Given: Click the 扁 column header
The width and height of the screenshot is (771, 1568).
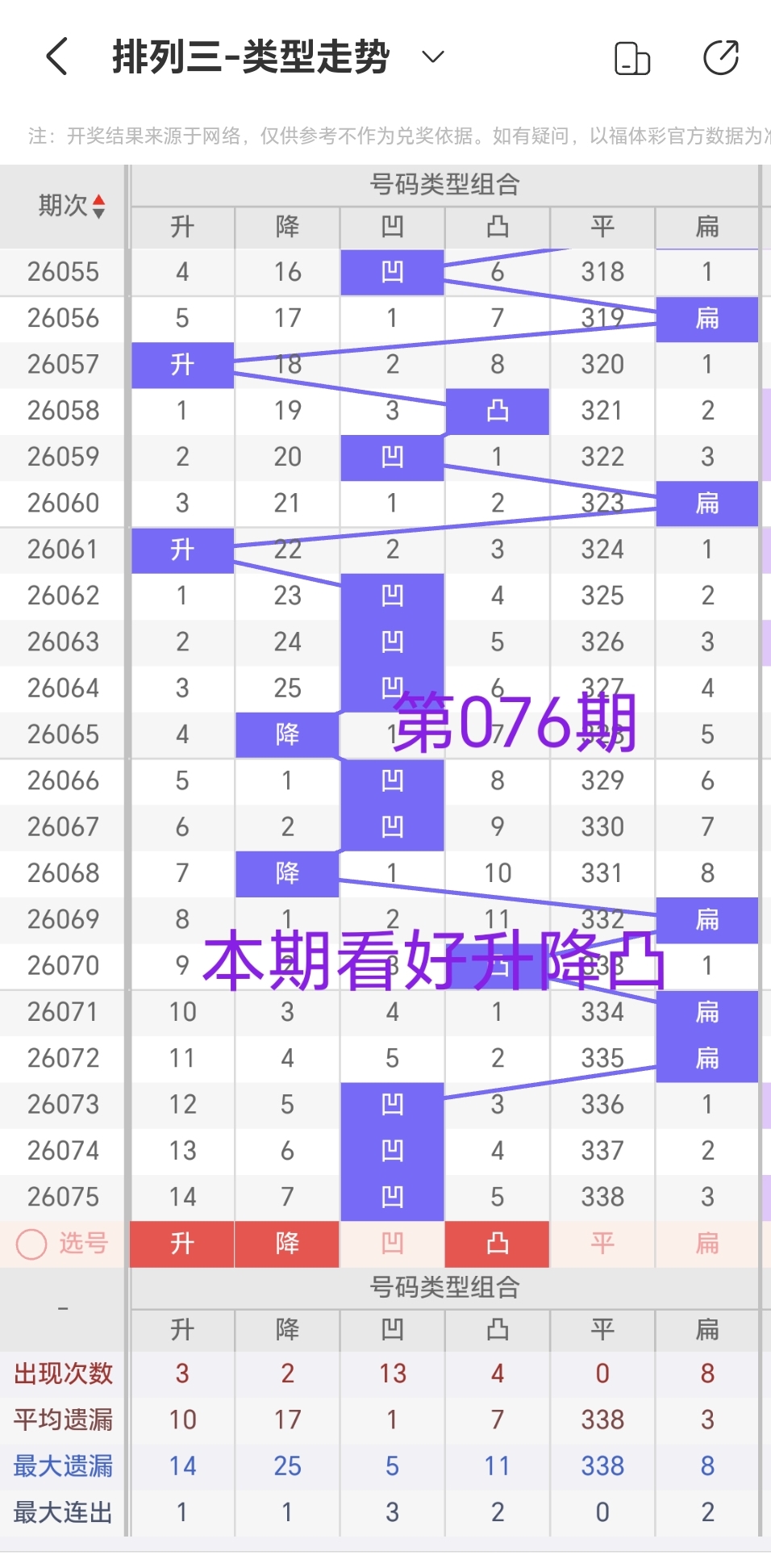Looking at the screenshot, I should [x=706, y=227].
